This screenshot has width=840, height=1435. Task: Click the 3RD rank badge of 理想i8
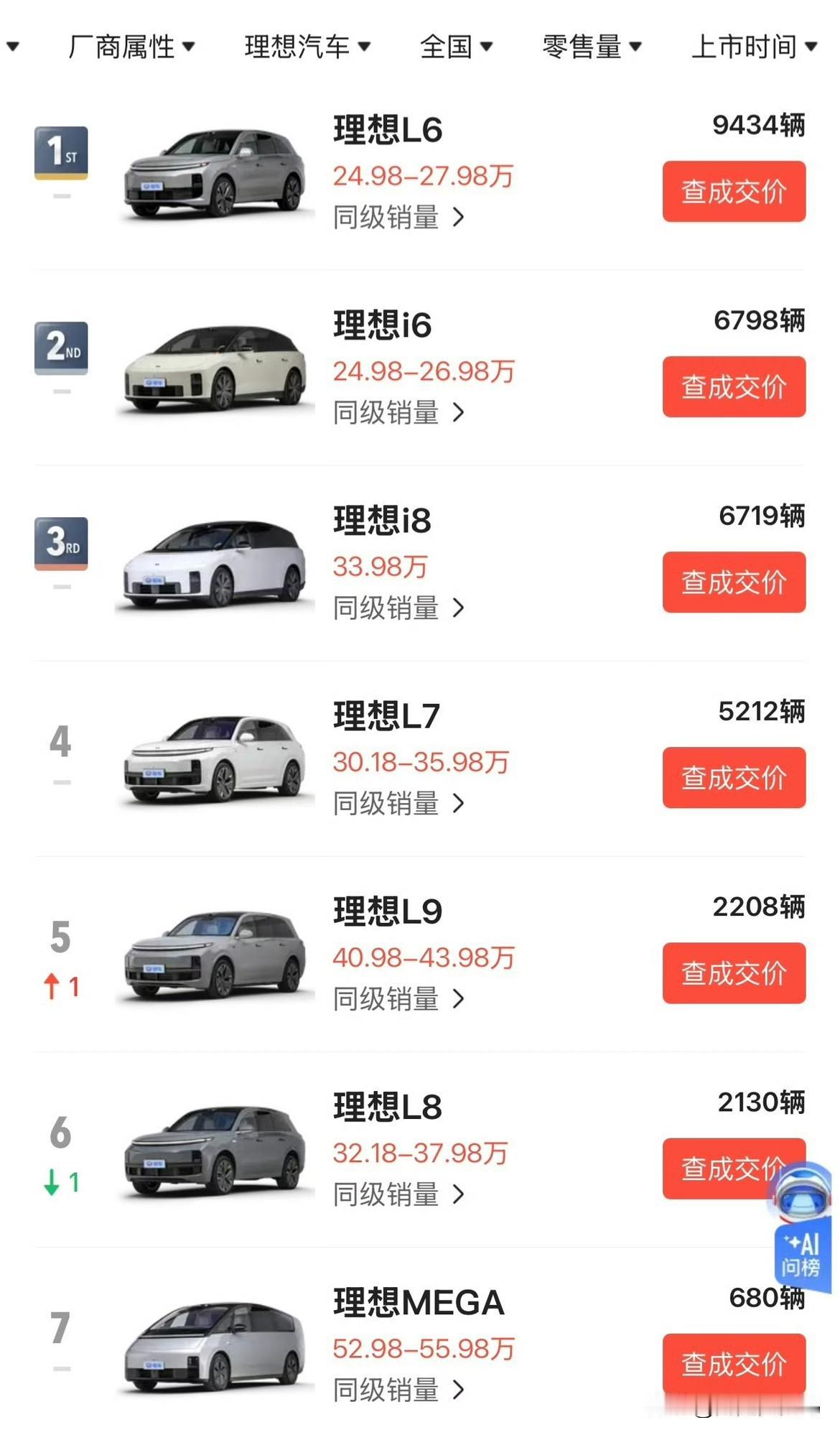pos(60,544)
